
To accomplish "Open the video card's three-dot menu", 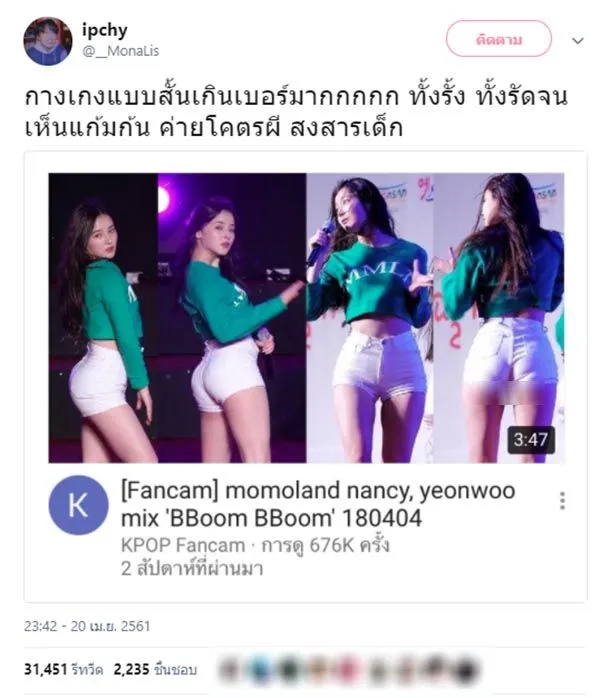I will 564,501.
